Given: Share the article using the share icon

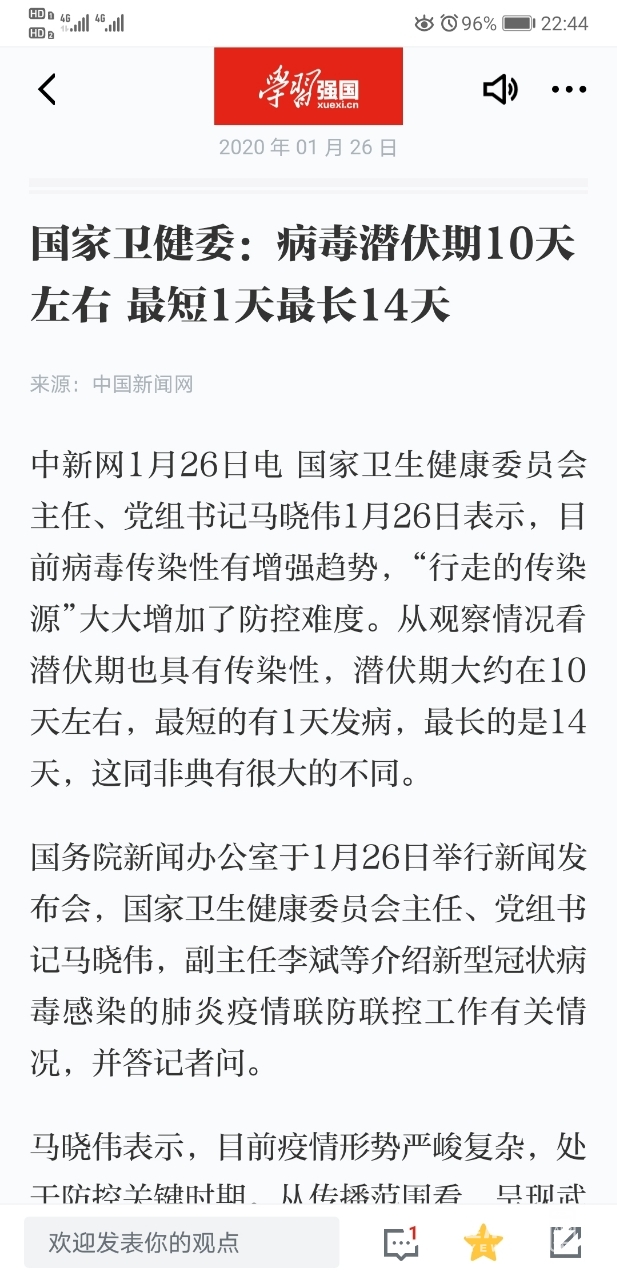Looking at the screenshot, I should coord(565,1242).
